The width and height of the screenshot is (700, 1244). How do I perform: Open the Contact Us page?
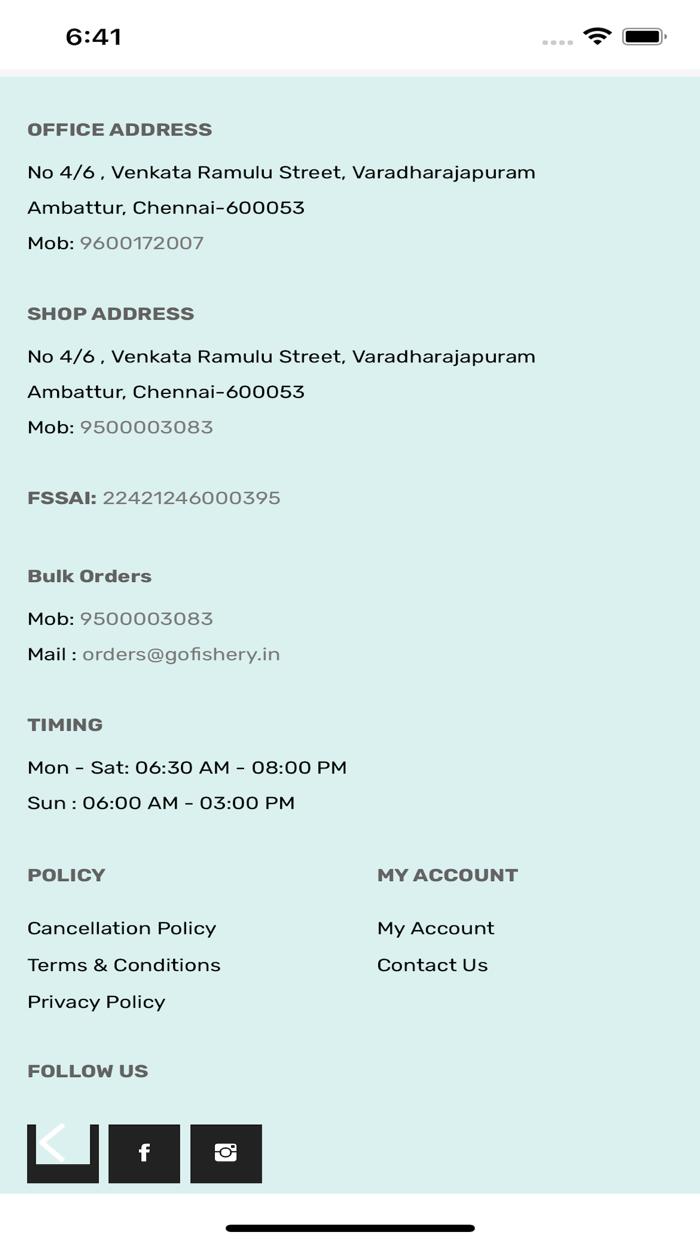coord(432,965)
